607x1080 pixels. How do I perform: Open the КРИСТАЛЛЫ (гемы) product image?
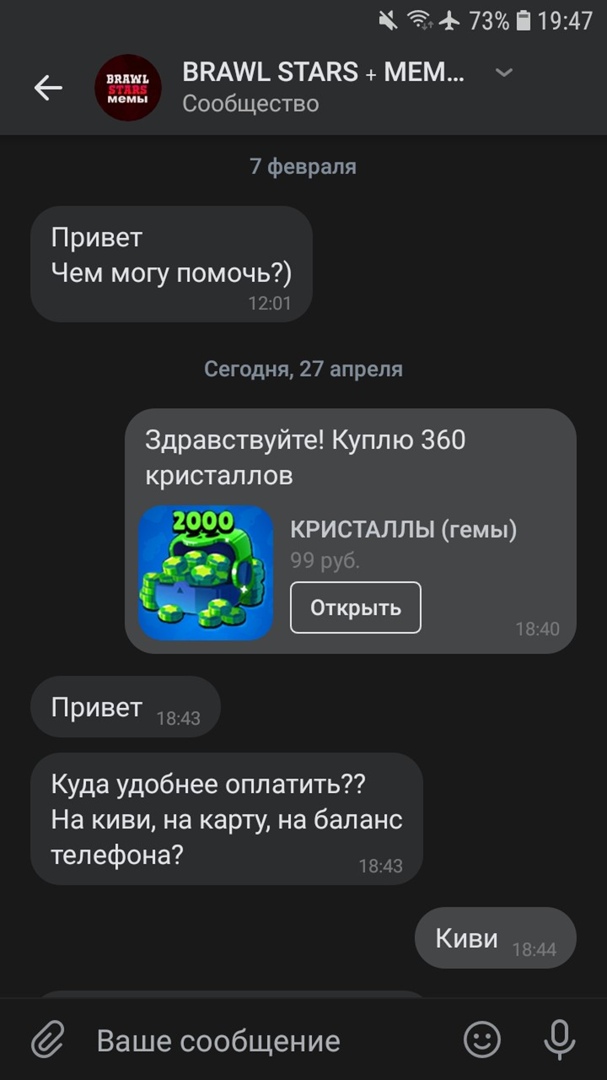click(x=206, y=572)
